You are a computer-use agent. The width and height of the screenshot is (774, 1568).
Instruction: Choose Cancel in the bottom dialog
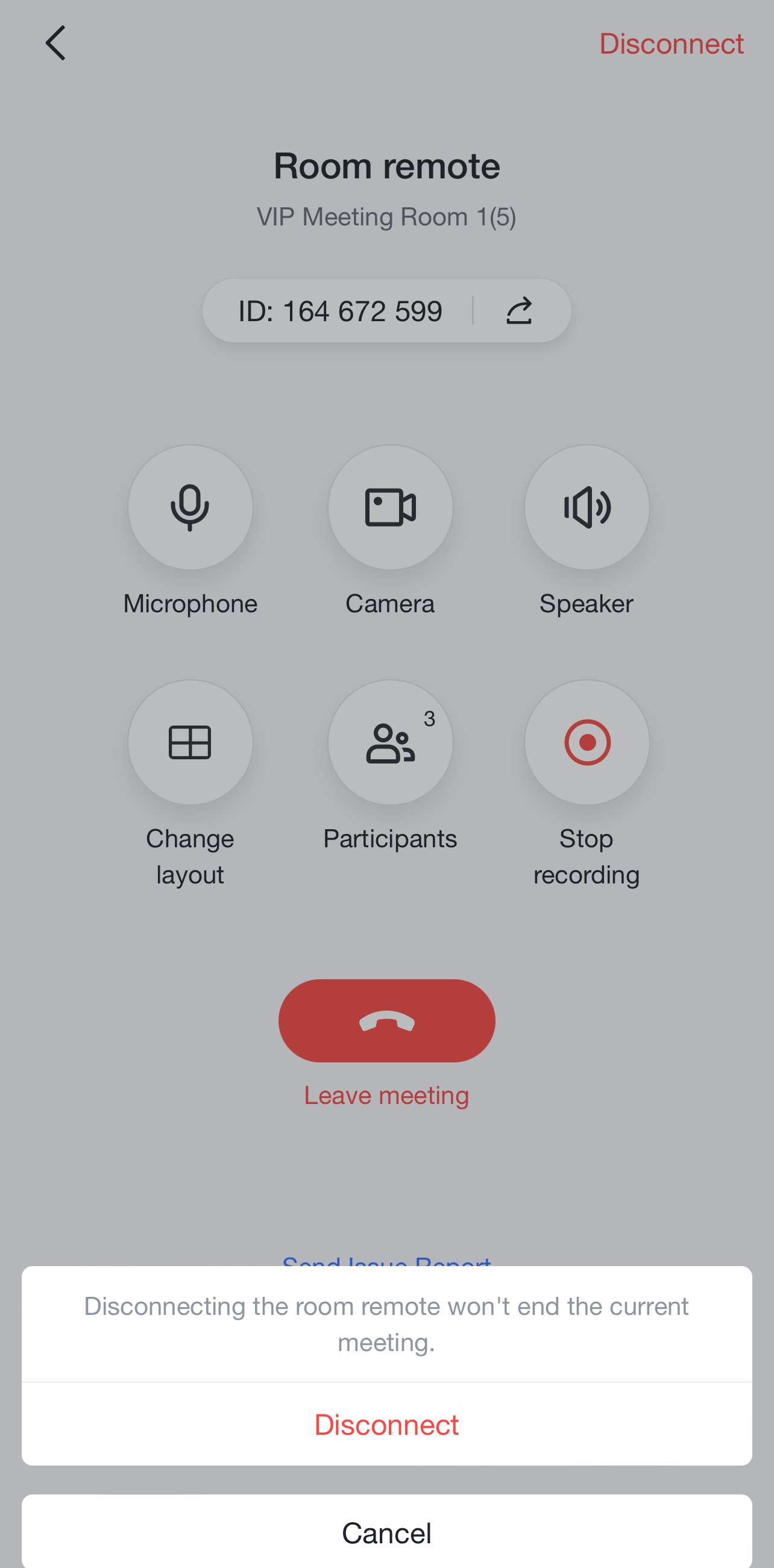pyautogui.click(x=386, y=1532)
